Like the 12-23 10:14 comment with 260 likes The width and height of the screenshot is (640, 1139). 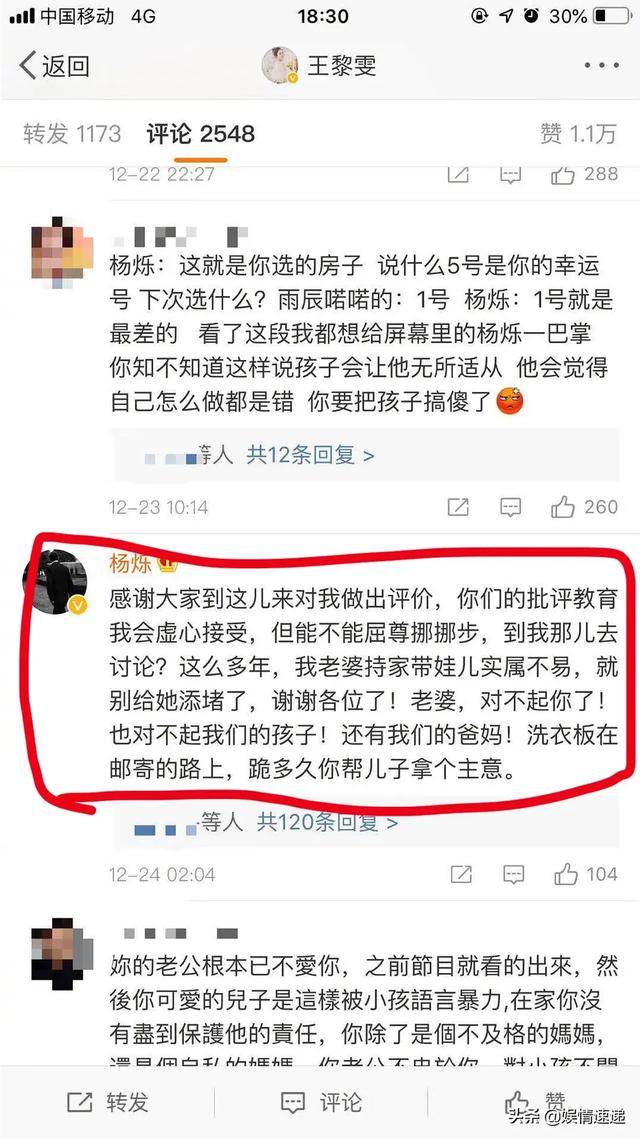coord(584,507)
